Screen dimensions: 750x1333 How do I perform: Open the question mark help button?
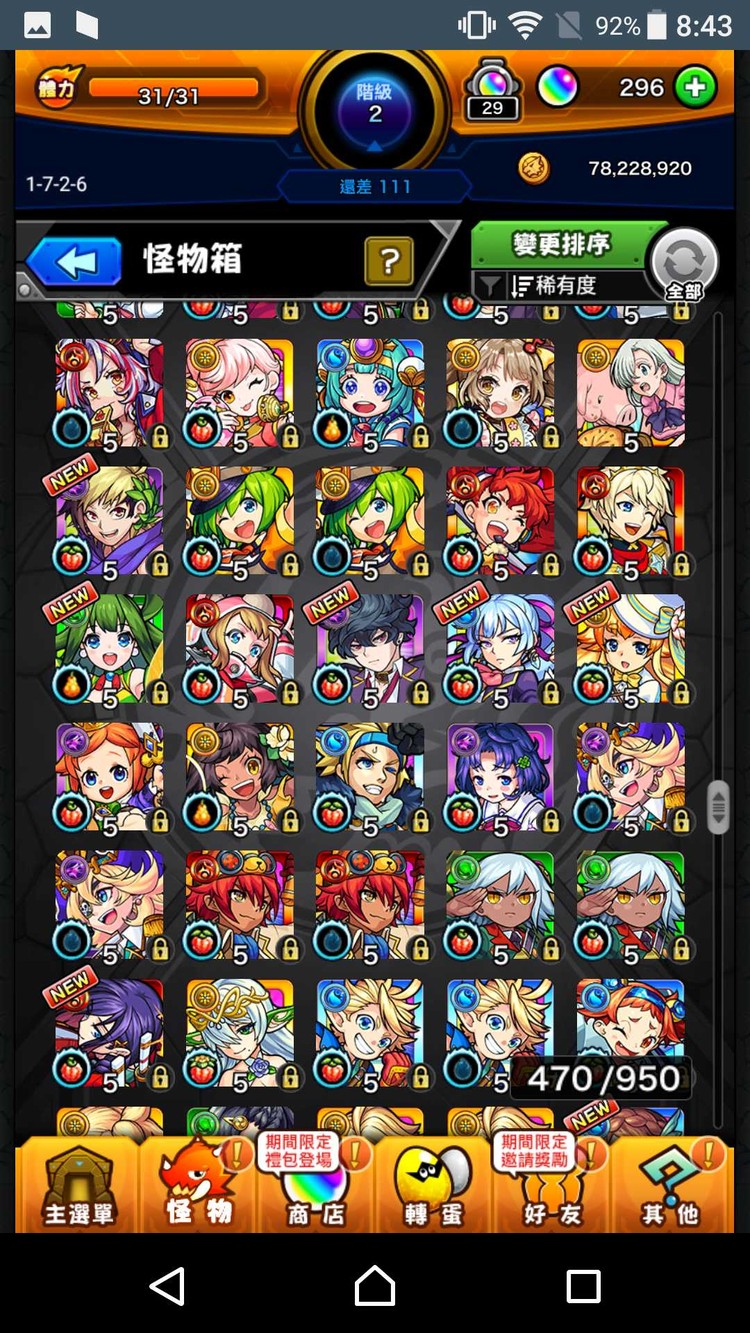(x=389, y=262)
